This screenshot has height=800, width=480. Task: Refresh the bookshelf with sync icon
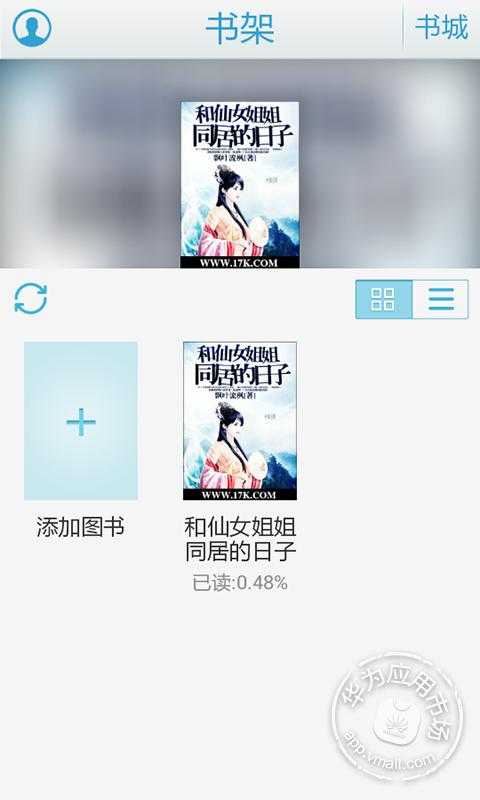coord(31,298)
